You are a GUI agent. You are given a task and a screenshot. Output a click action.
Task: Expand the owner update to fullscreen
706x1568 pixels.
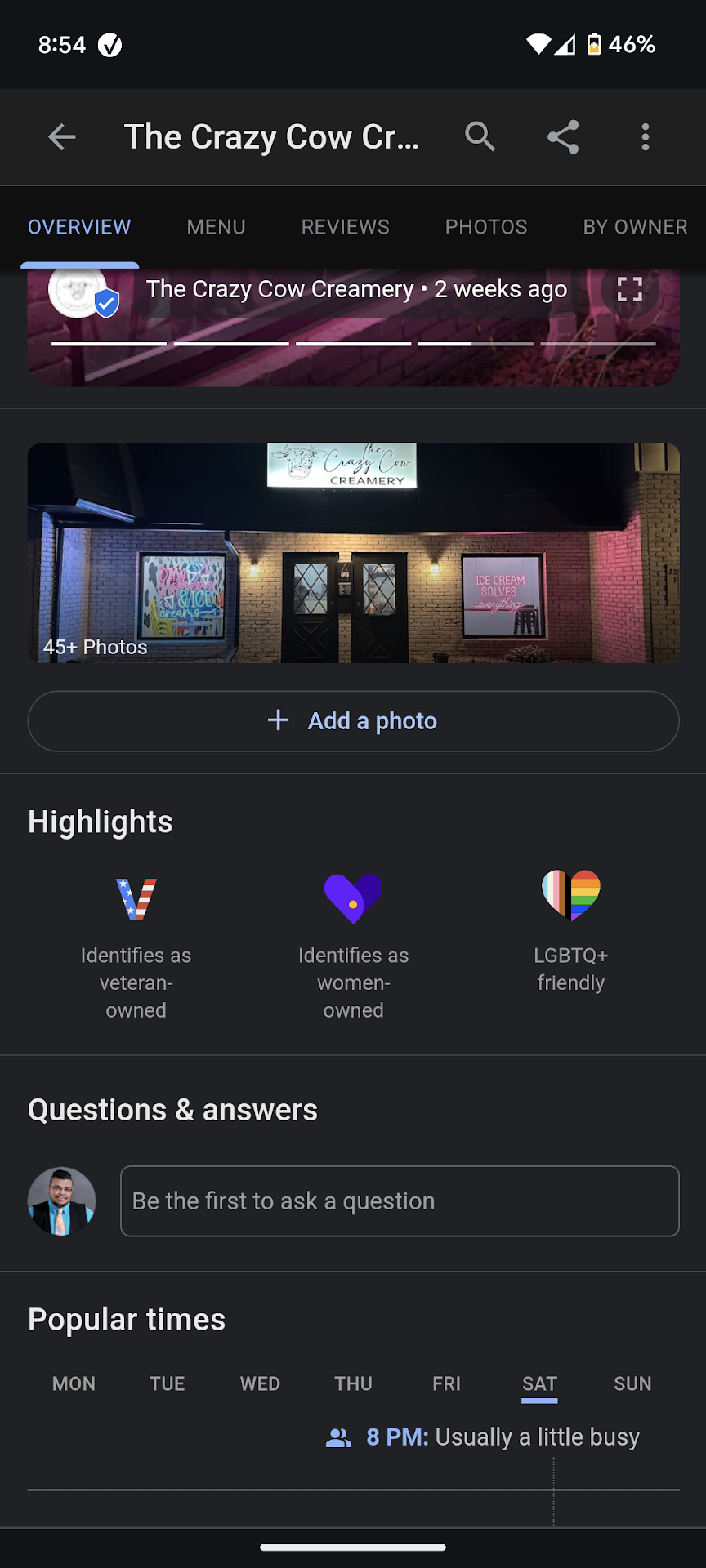[629, 289]
